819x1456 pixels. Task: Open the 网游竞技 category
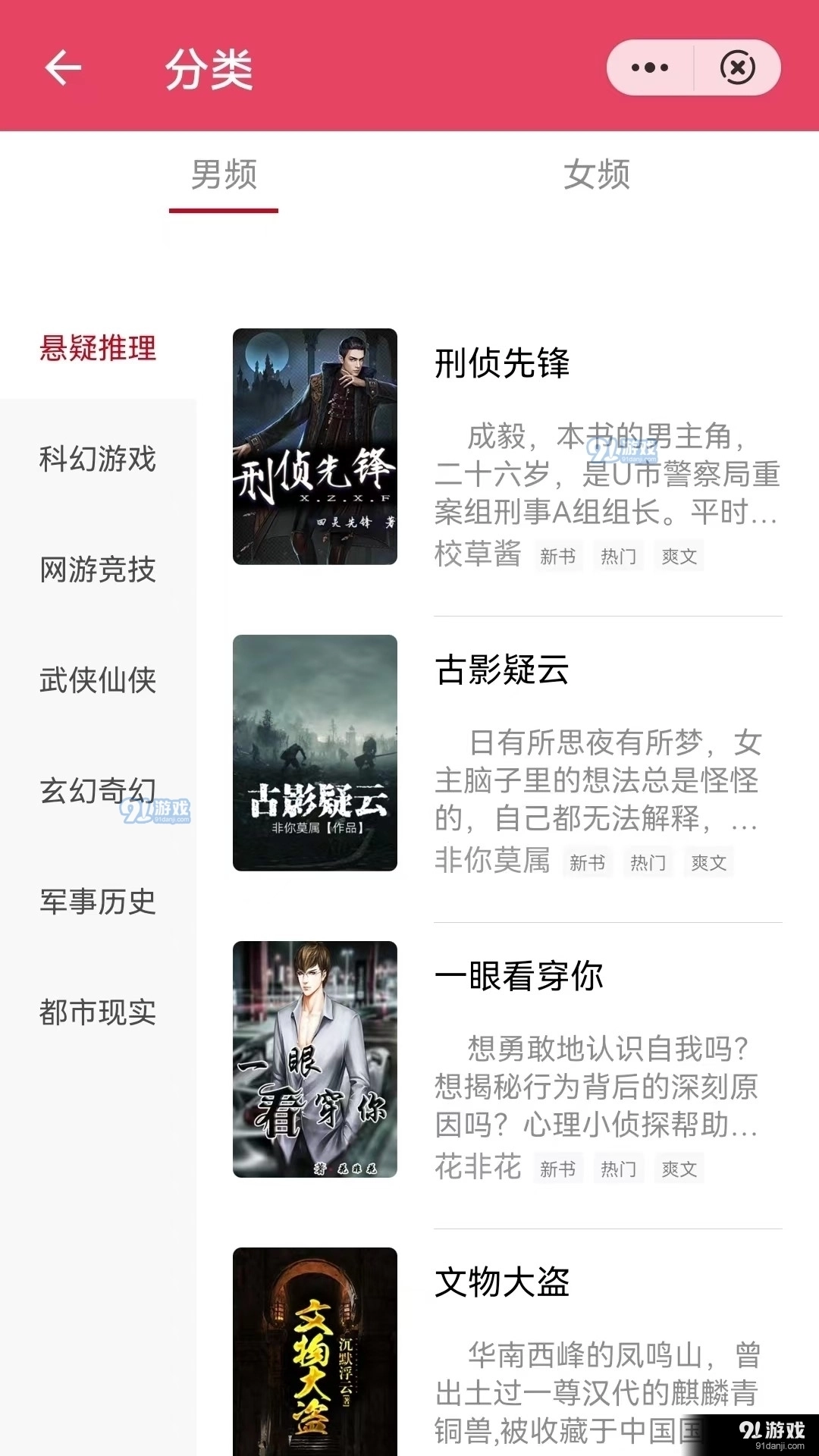(x=98, y=570)
